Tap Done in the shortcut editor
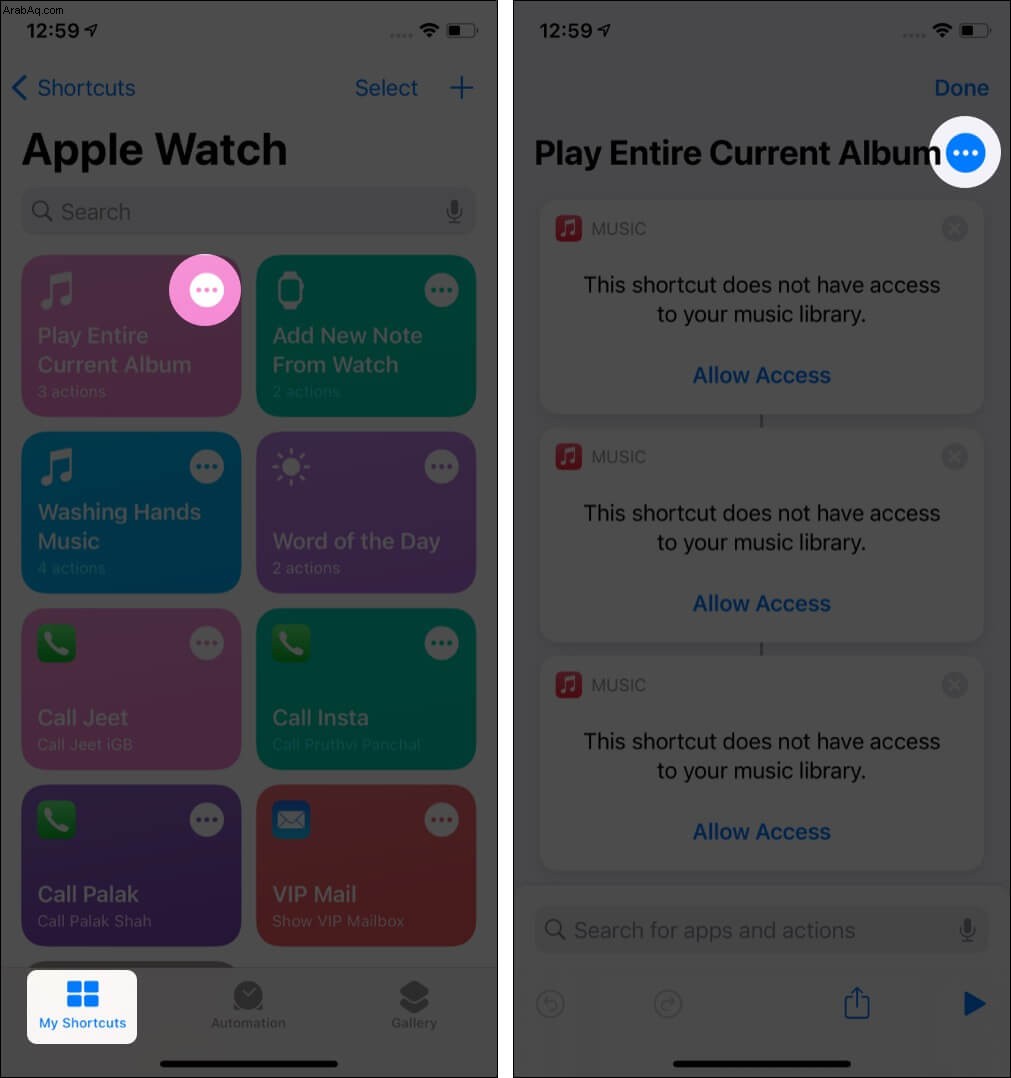 961,88
